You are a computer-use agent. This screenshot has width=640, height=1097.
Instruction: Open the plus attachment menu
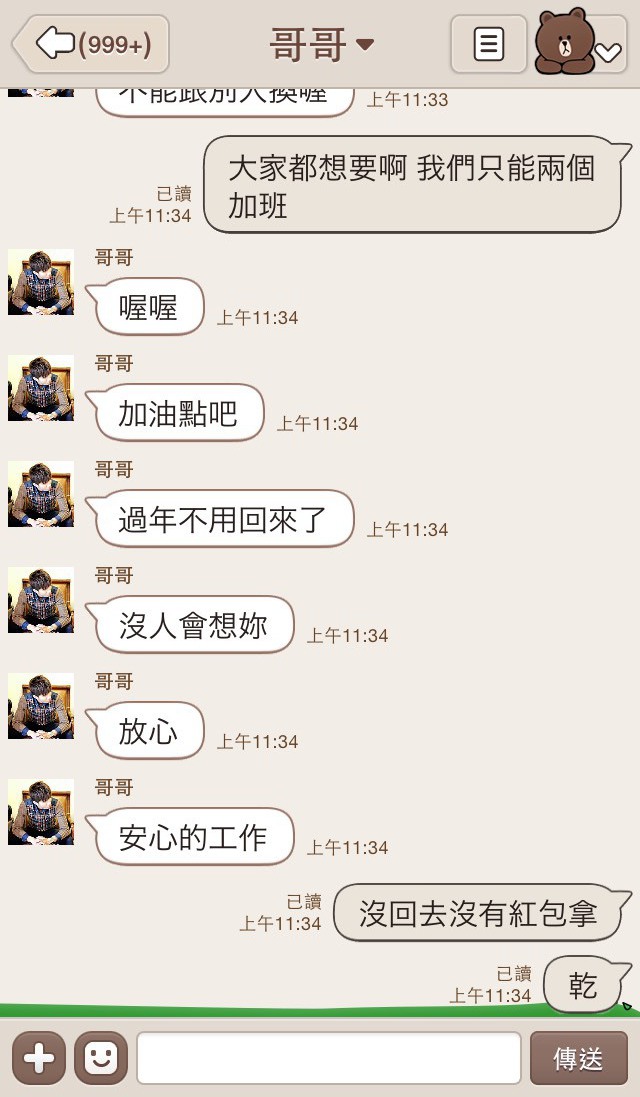pyautogui.click(x=39, y=1058)
